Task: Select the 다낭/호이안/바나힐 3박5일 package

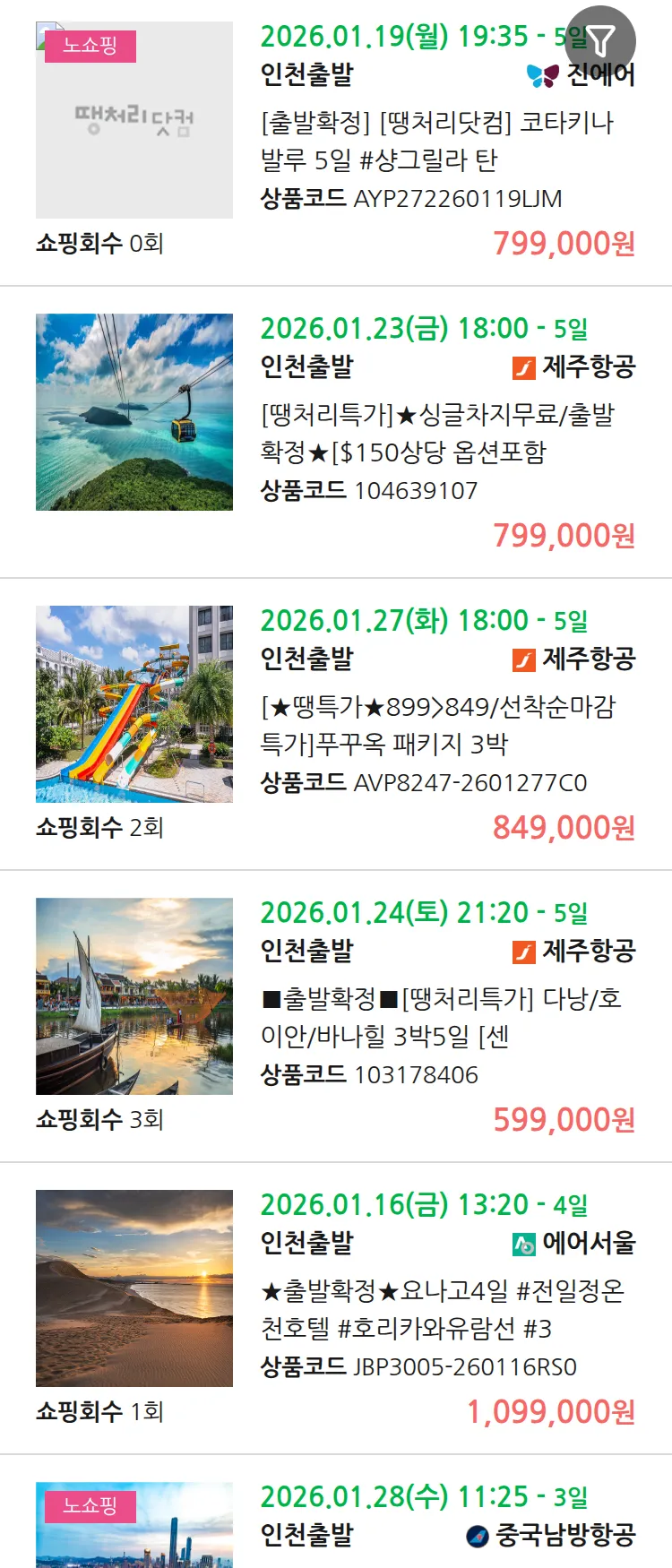Action: (441, 1017)
